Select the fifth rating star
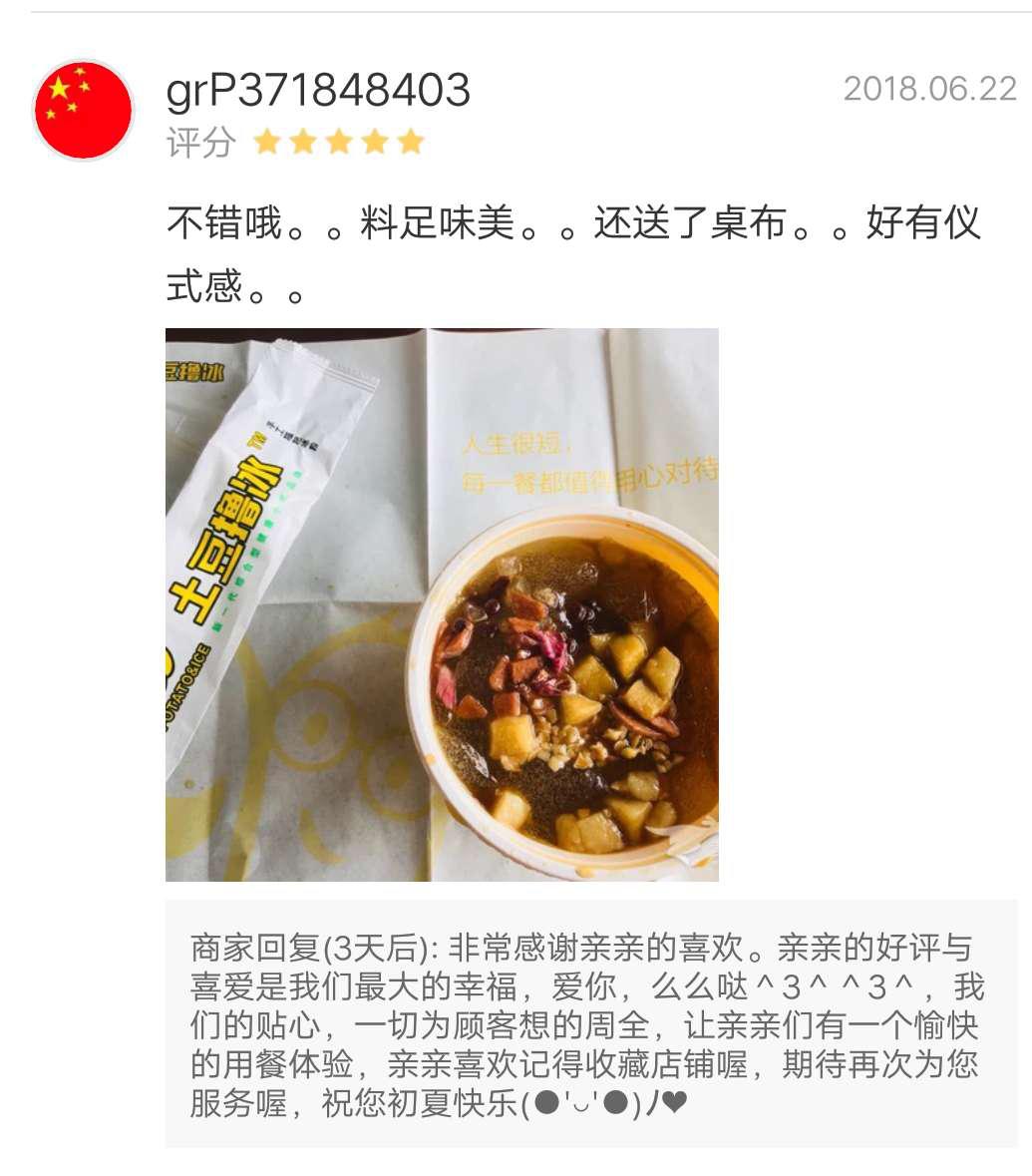The width and height of the screenshot is (1032, 1176). tap(409, 143)
